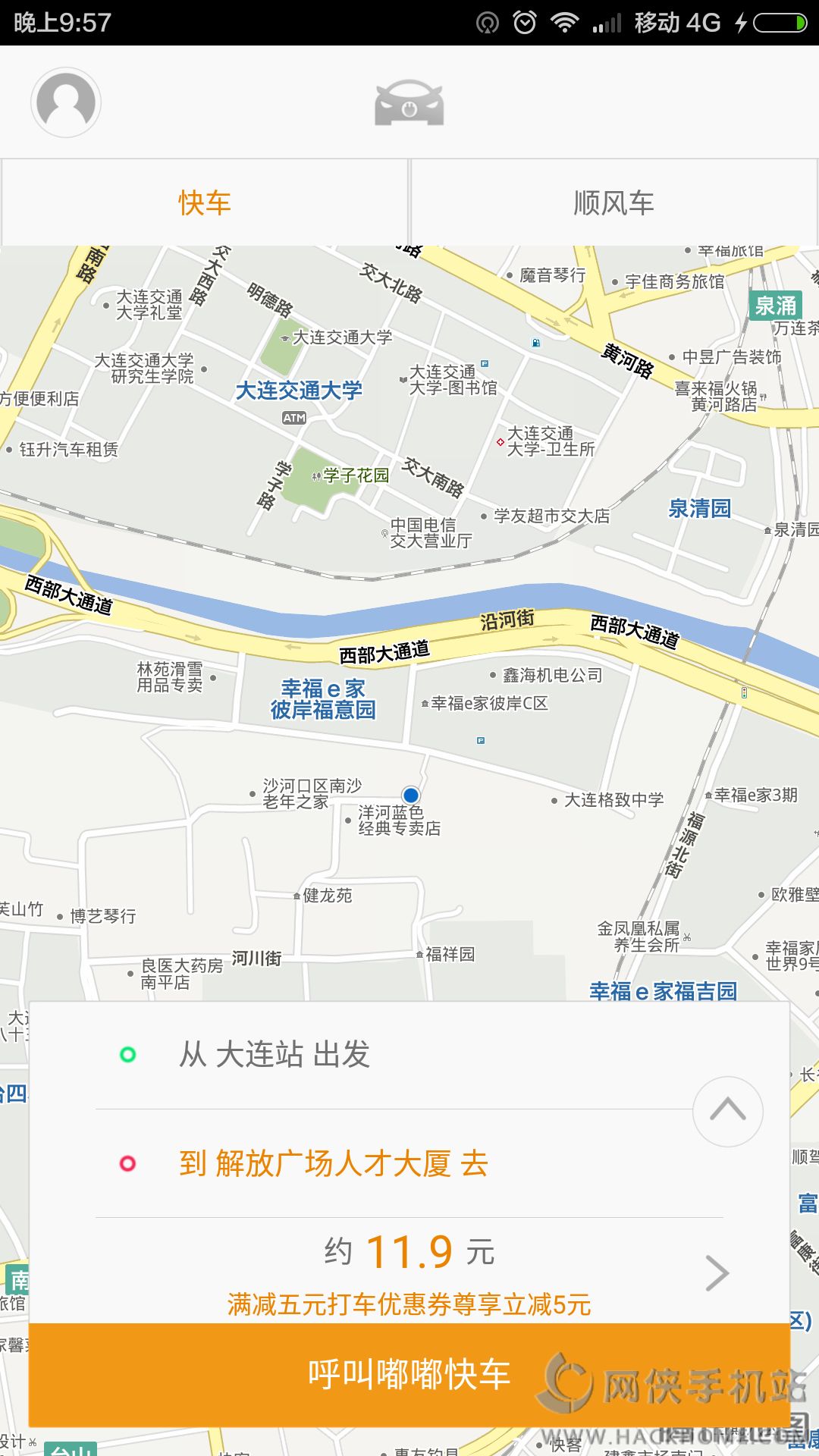Open the 11.9 元 fare estimate details
The width and height of the screenshot is (819, 1456).
pyautogui.click(x=409, y=1272)
